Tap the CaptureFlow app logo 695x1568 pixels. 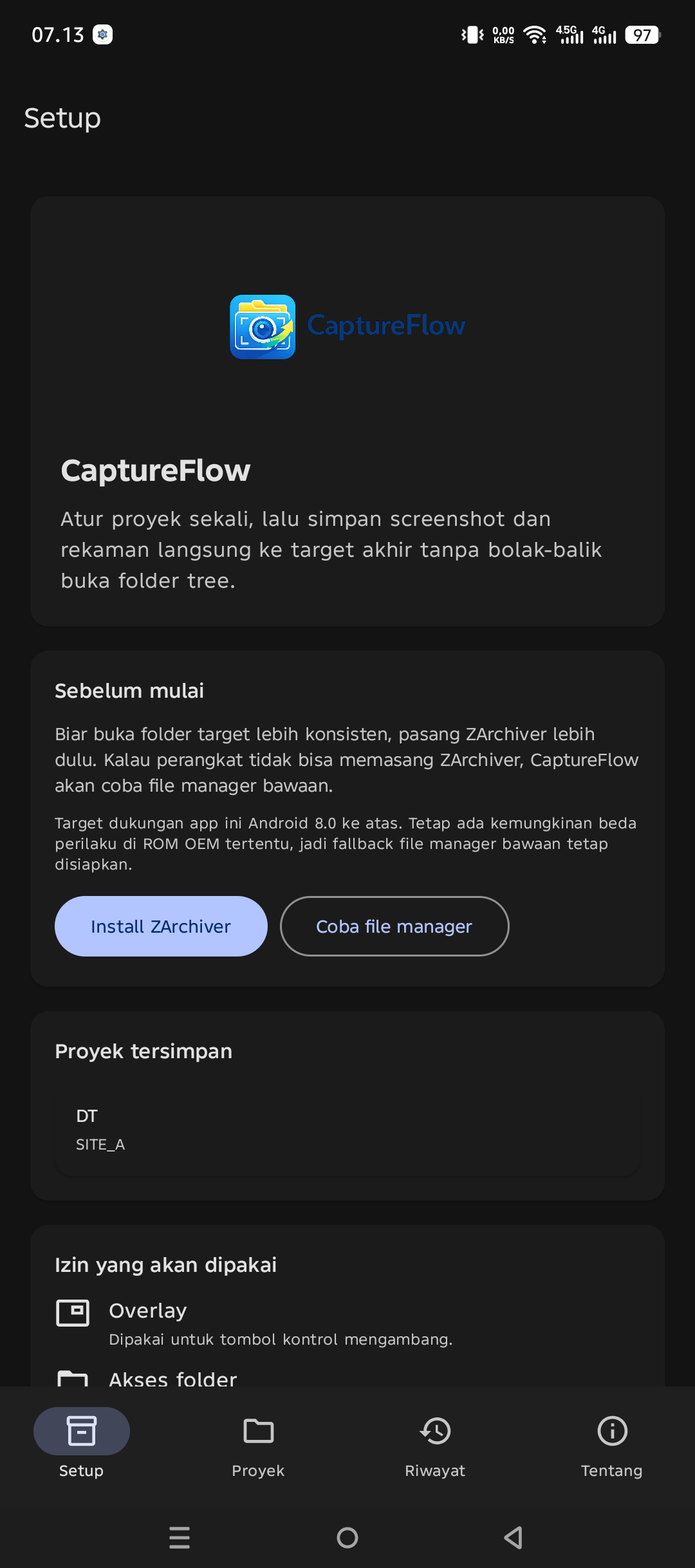262,326
